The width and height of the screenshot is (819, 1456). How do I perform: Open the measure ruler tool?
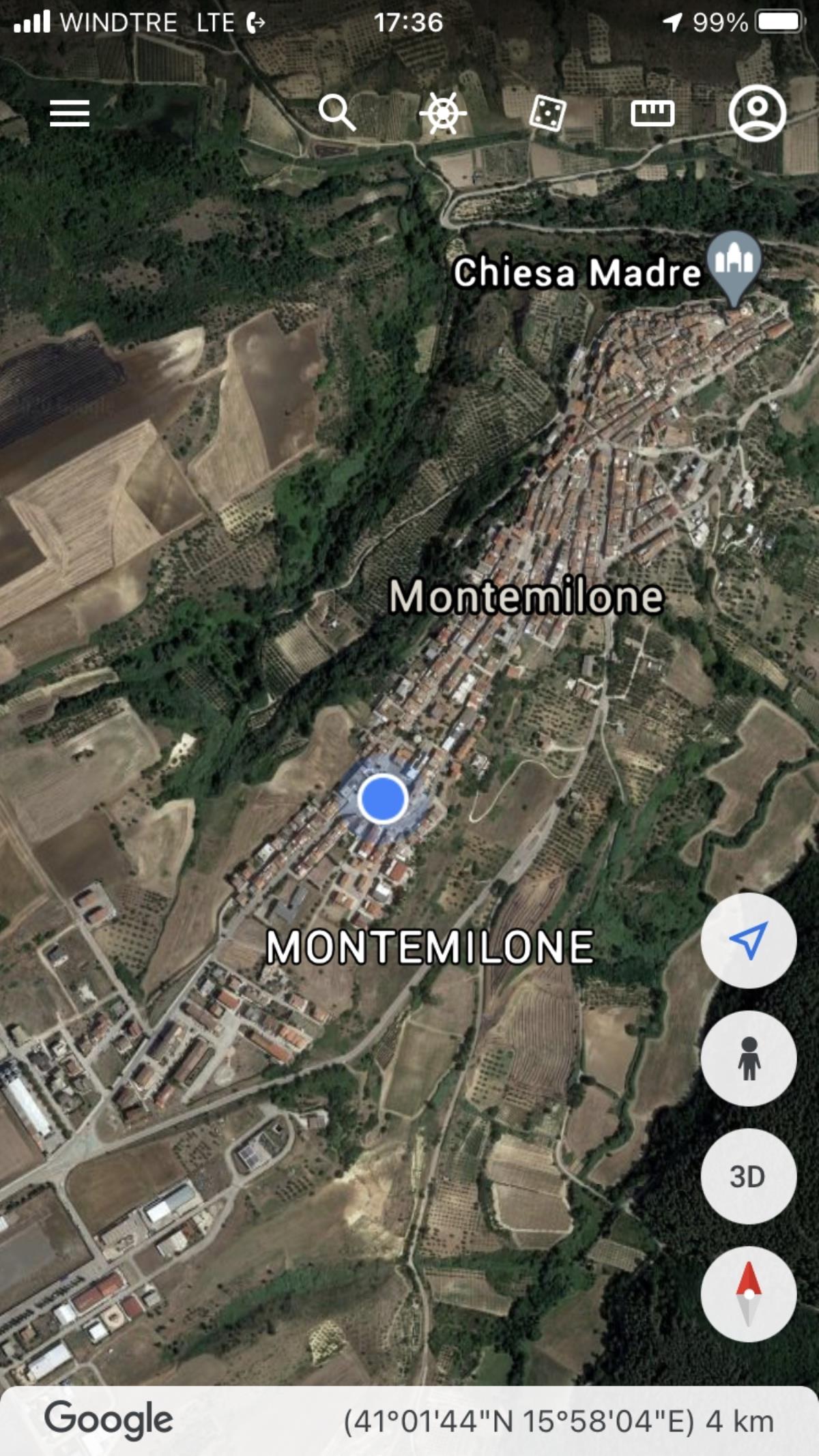click(x=652, y=113)
